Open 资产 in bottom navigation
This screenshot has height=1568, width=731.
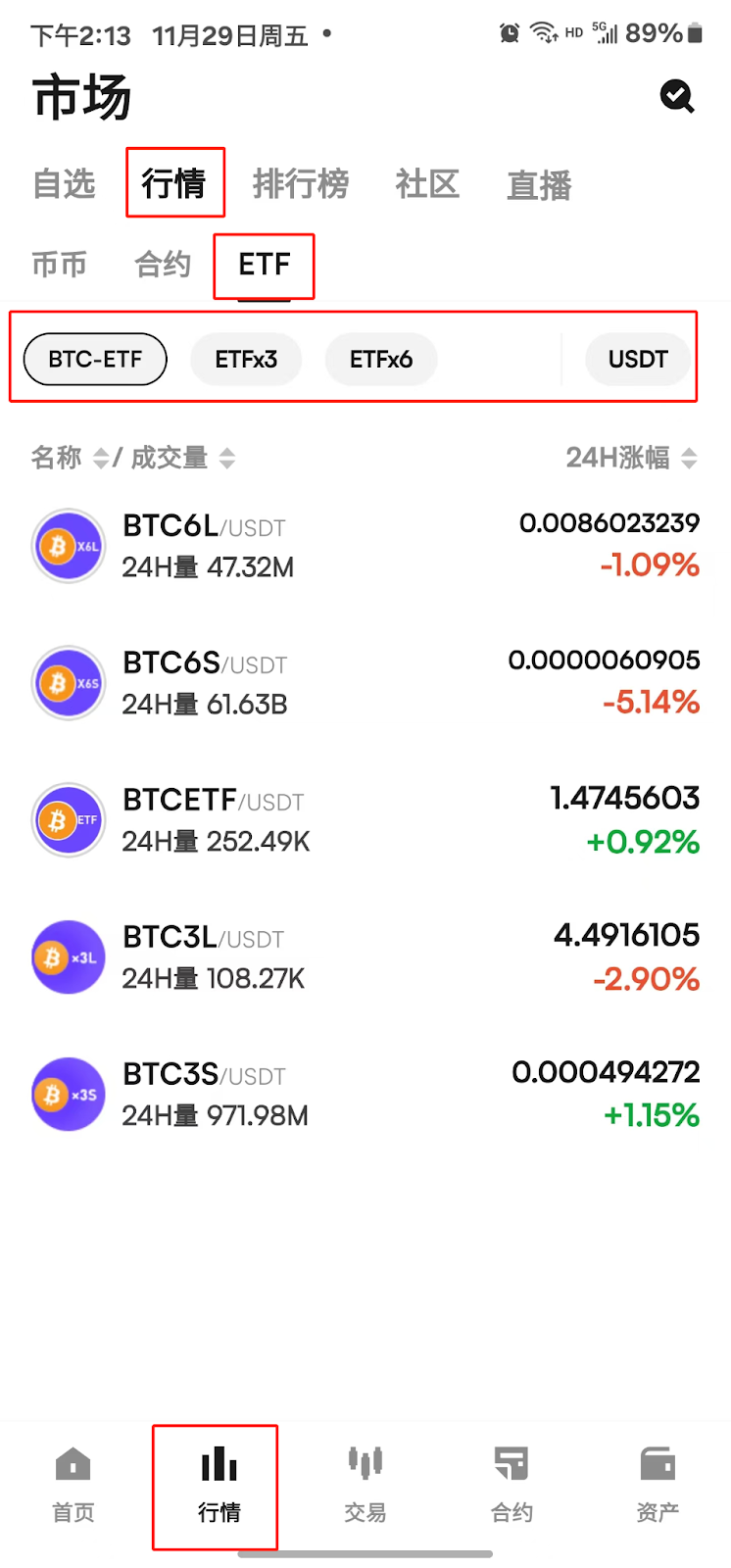[x=658, y=1485]
